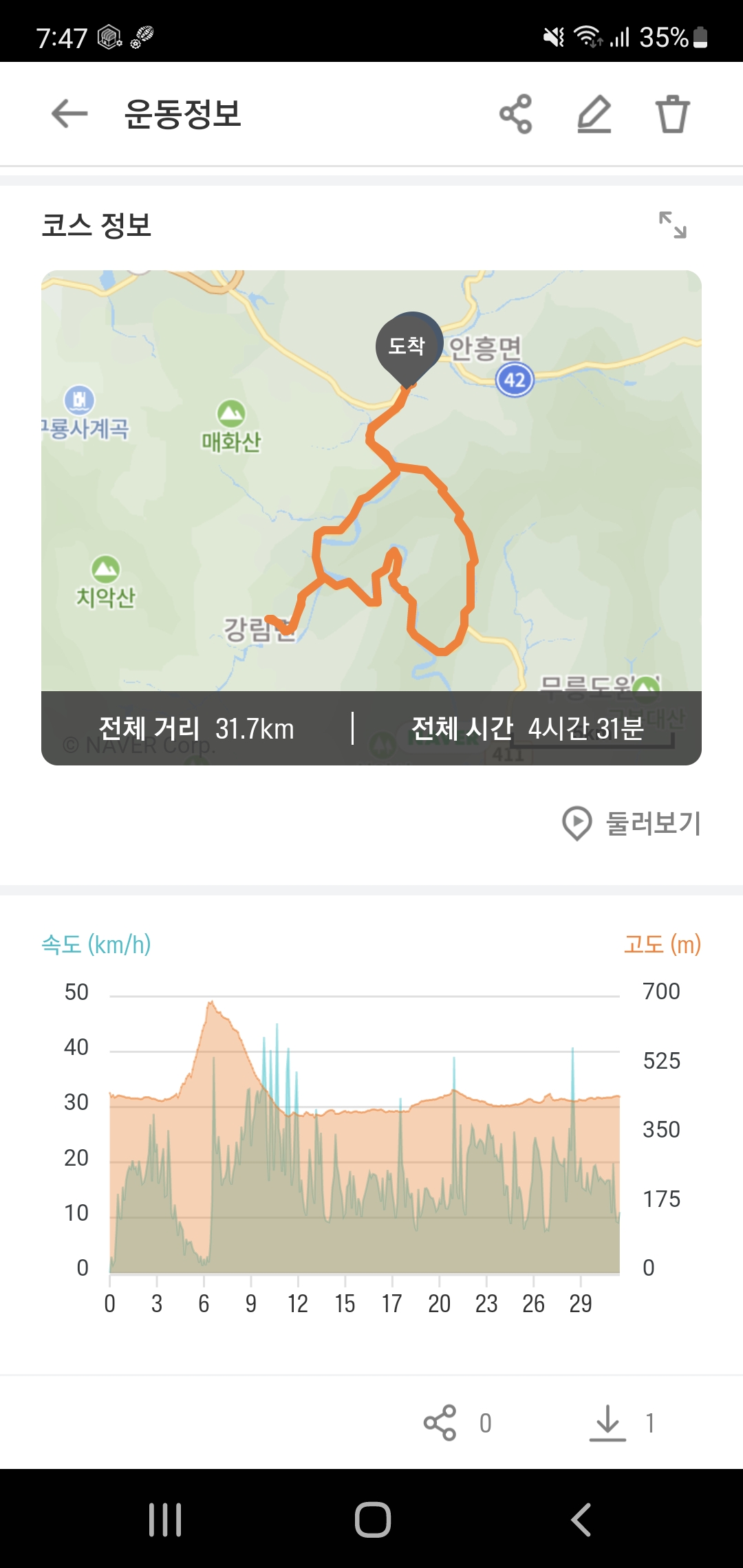This screenshot has height=1568, width=743.
Task: Share this workout from the toolbar
Action: 516,113
